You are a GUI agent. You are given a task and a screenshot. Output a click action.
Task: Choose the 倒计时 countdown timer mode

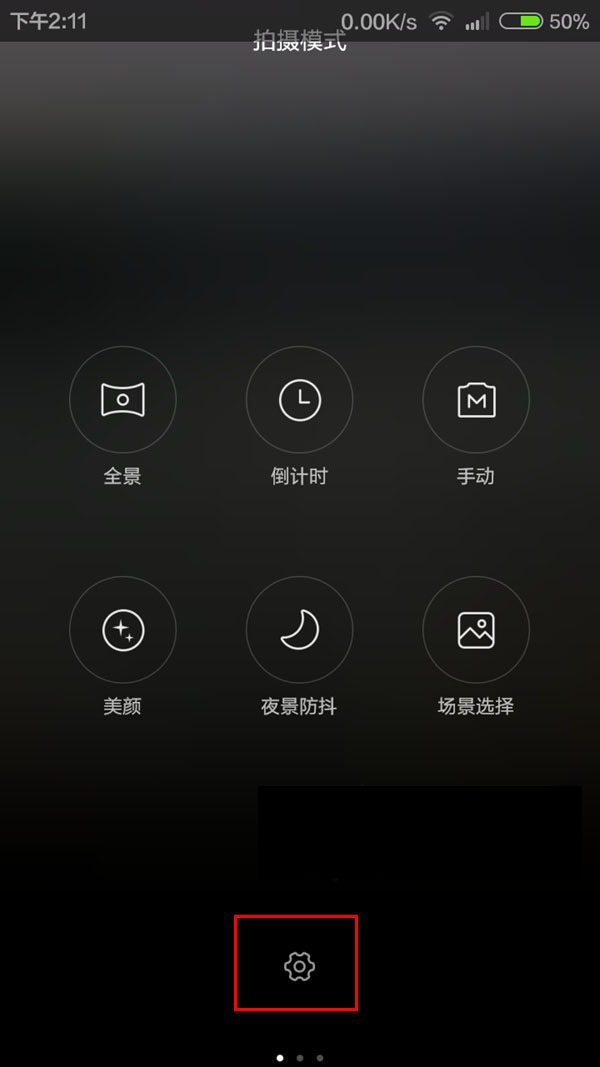pos(299,400)
